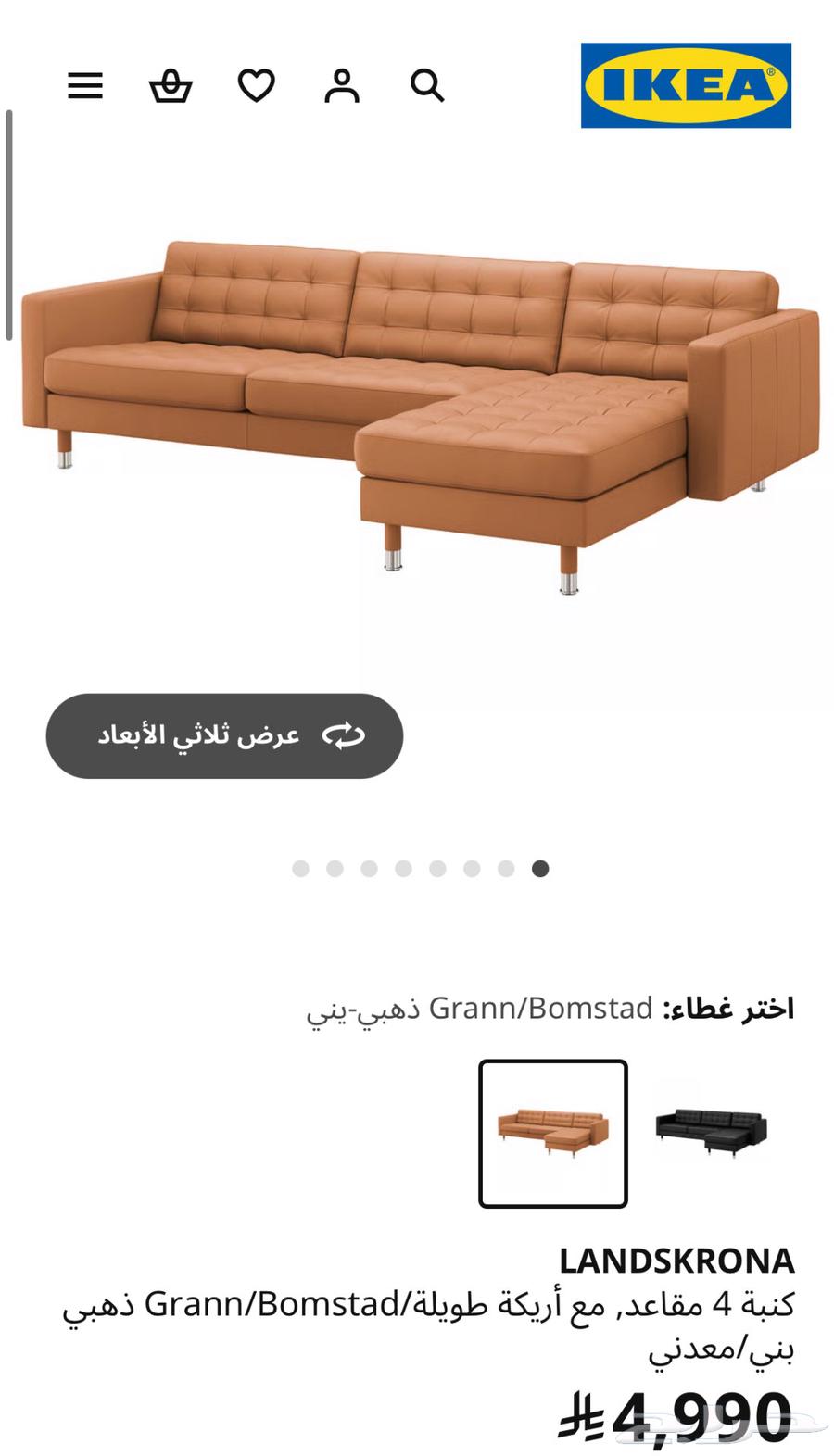The height and width of the screenshot is (1456, 834).
Task: Open the favorites wishlist heart icon
Action: coord(257,86)
